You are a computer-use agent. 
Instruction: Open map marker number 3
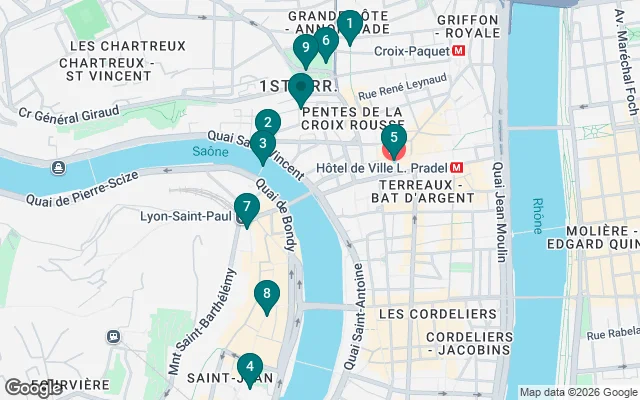(262, 144)
